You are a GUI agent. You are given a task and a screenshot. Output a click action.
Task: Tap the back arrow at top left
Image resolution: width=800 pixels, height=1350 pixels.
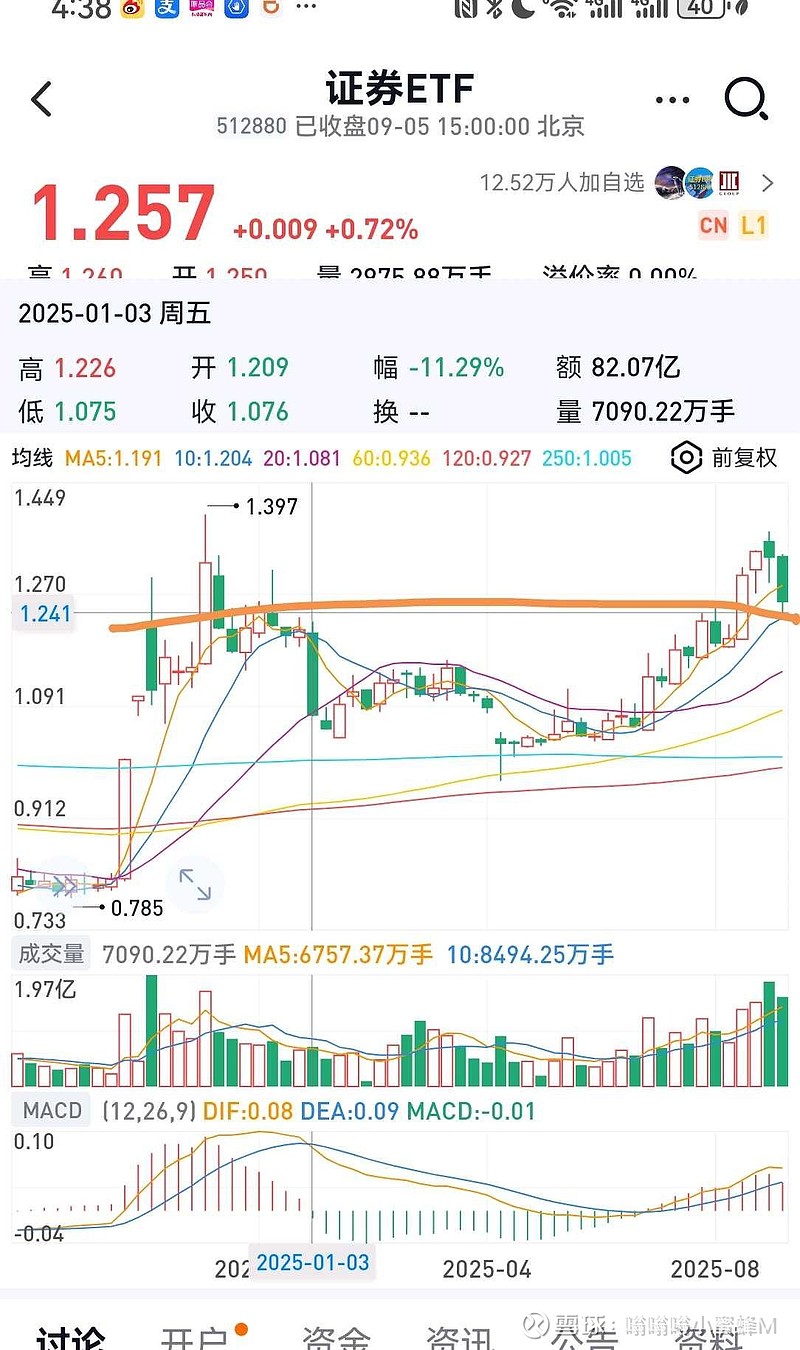tap(40, 100)
